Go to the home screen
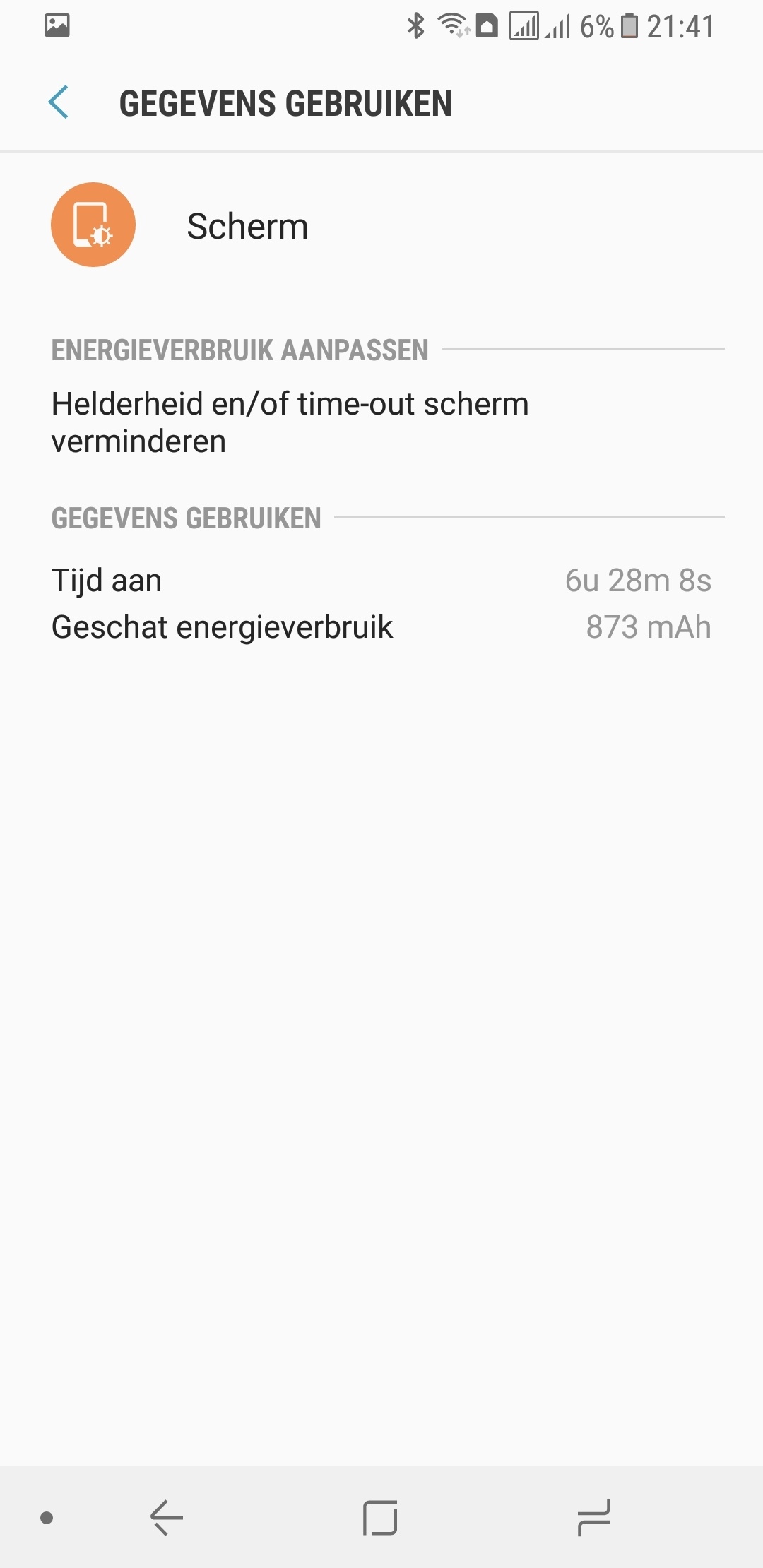This screenshot has height=1568, width=763. [x=380, y=1517]
